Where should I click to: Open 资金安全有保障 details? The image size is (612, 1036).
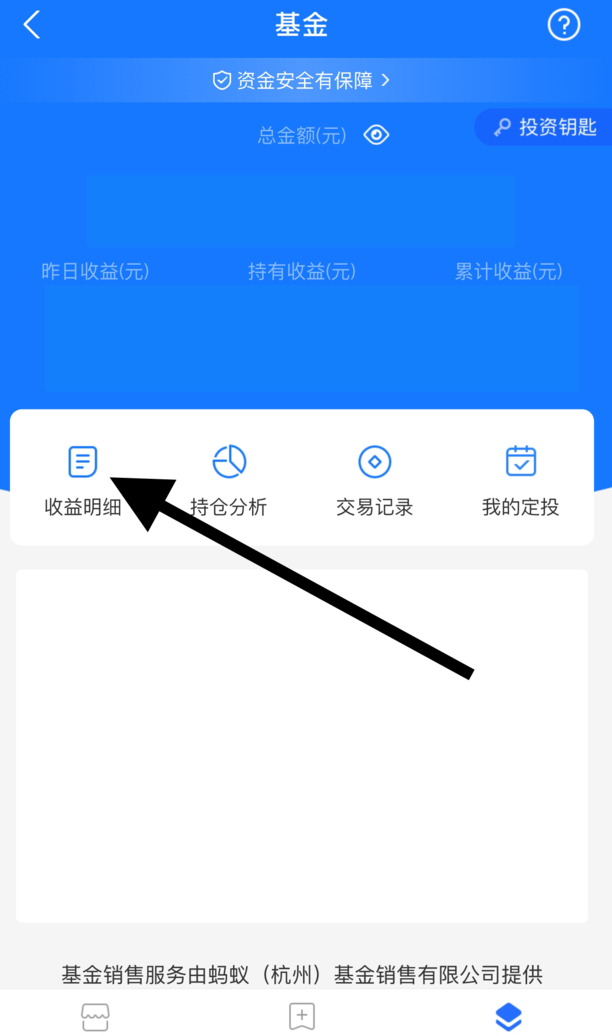pos(301,80)
